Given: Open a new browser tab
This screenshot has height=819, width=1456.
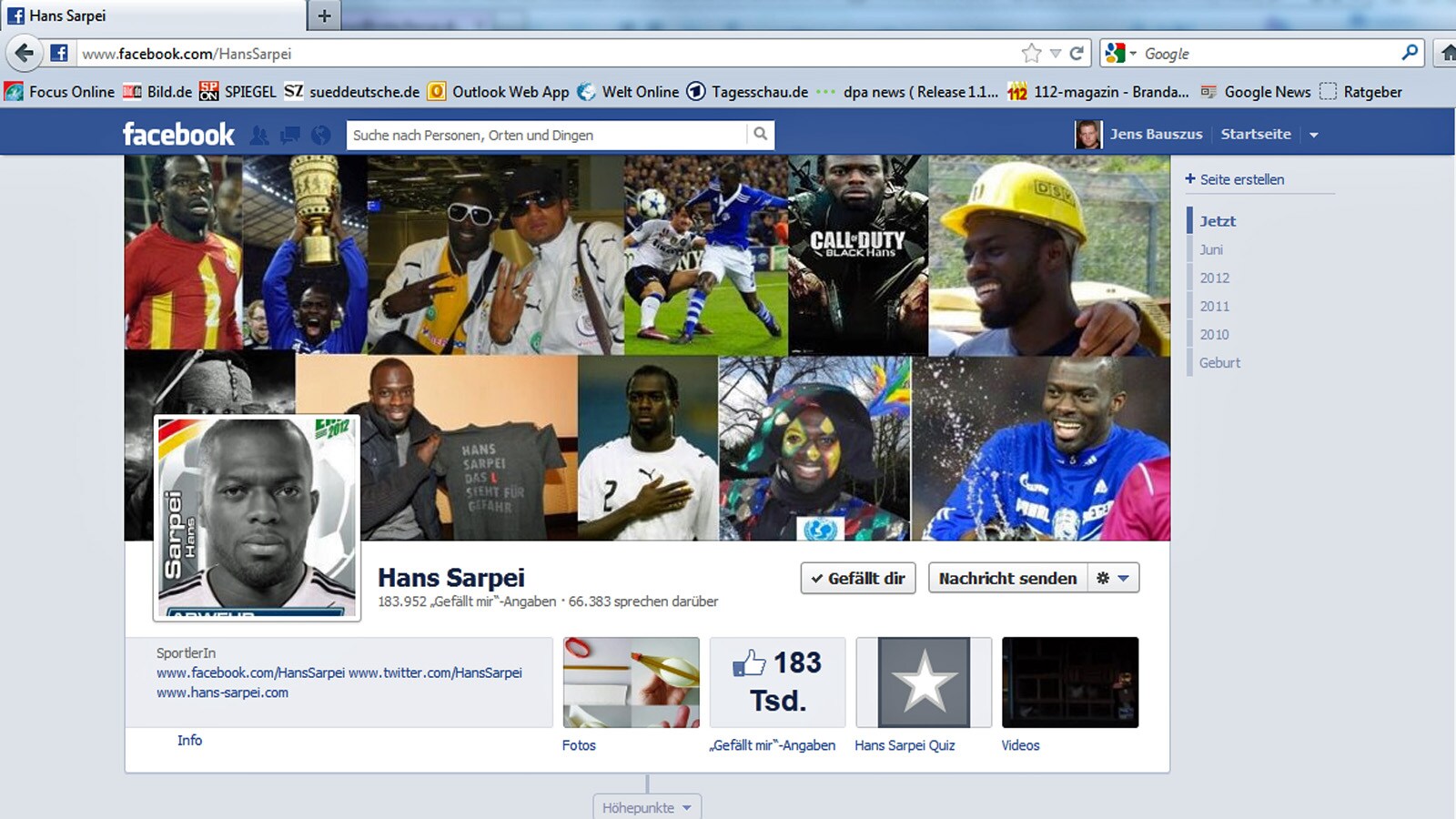Looking at the screenshot, I should pos(324,15).
